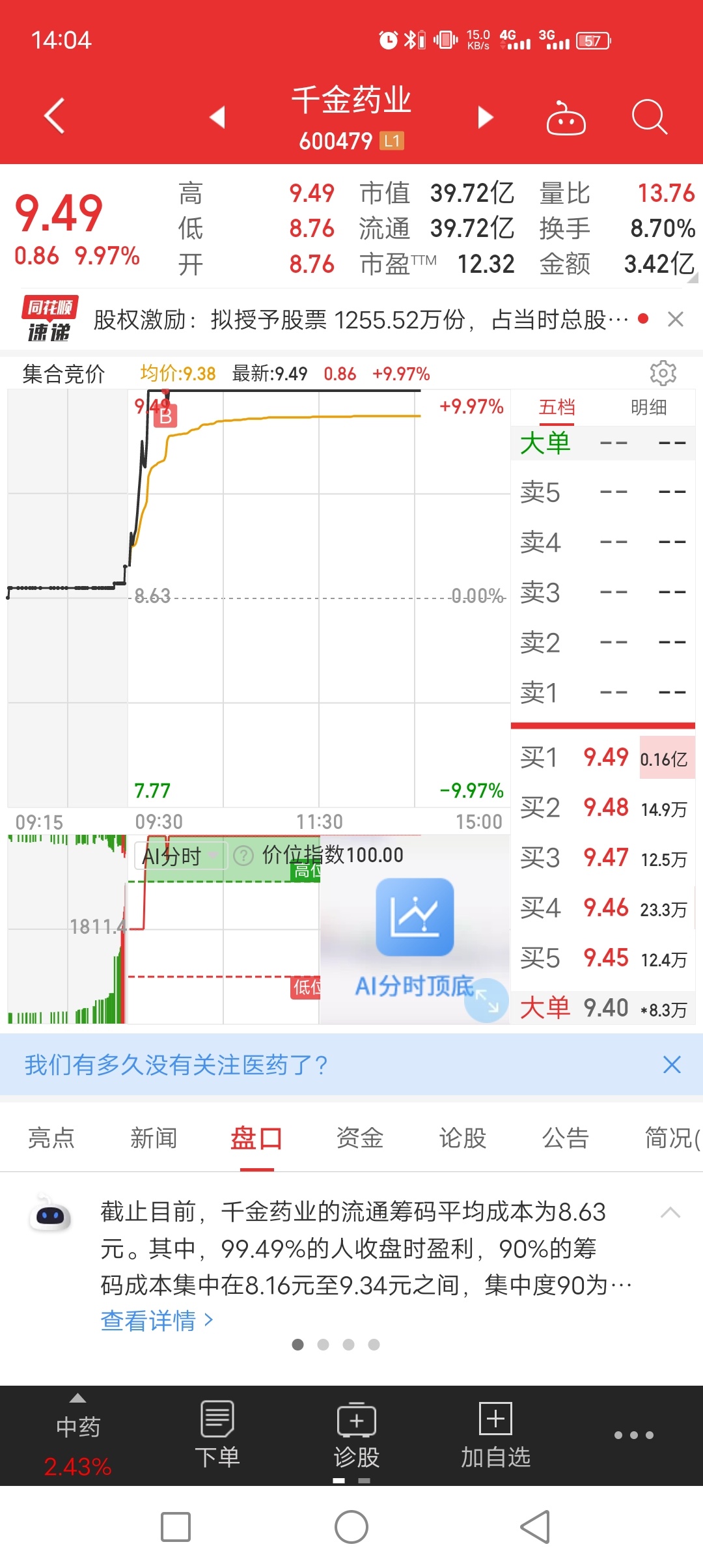
Task: Switch to the 新闻 tab
Action: pyautogui.click(x=154, y=1138)
